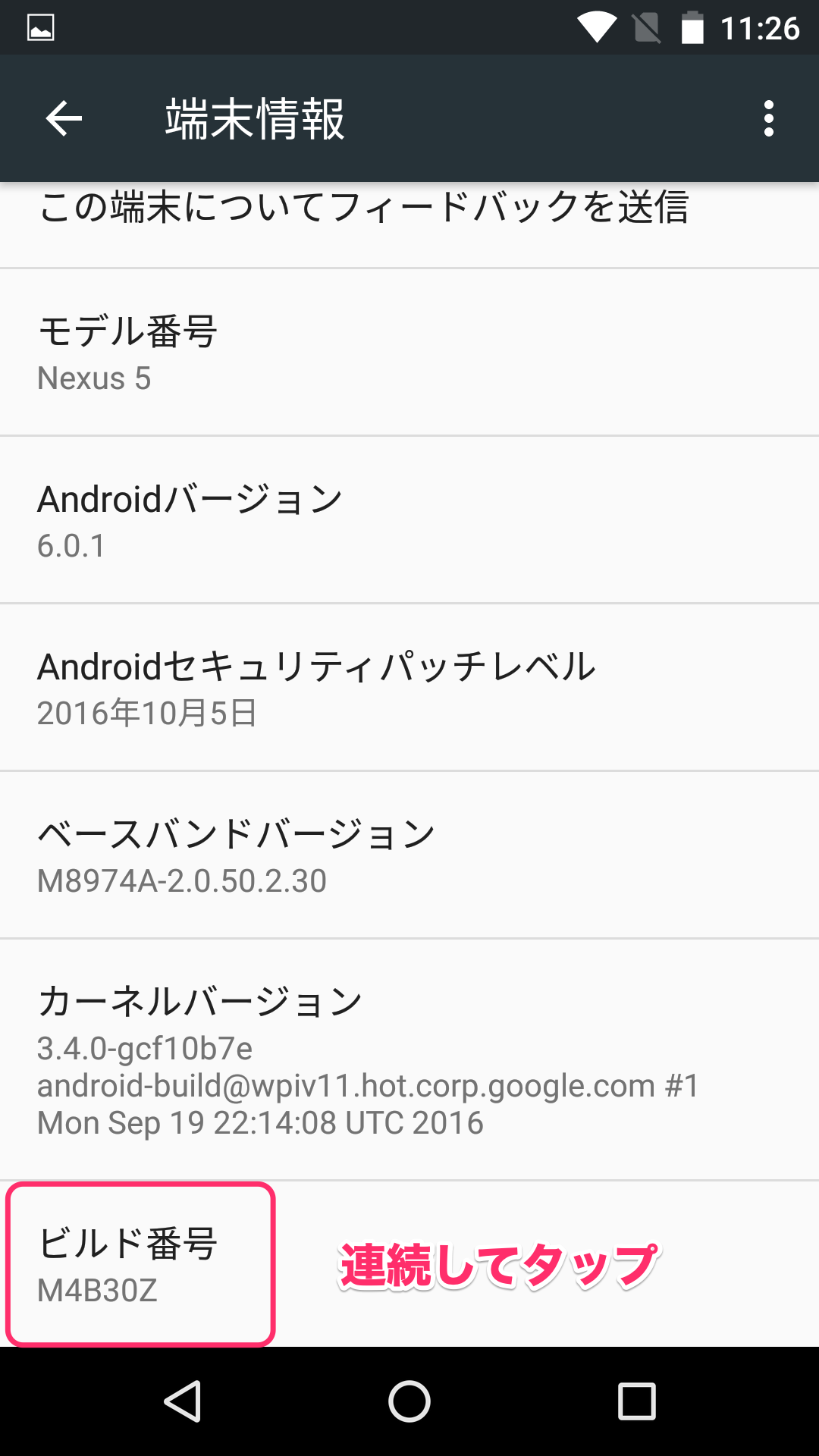
Task: Open recent apps from navigation bar
Action: [x=636, y=1401]
